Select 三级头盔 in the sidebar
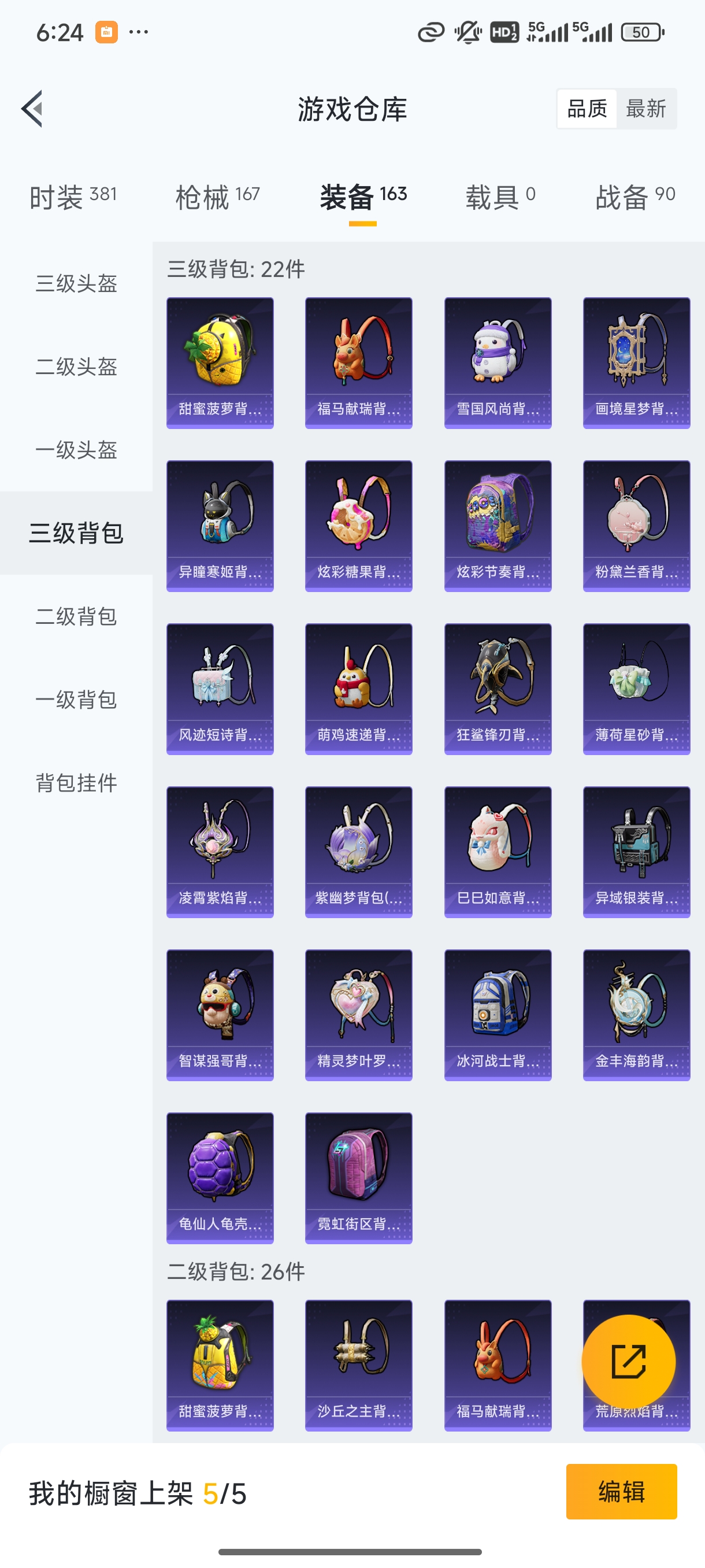This screenshot has width=705, height=1568. pyautogui.click(x=76, y=284)
